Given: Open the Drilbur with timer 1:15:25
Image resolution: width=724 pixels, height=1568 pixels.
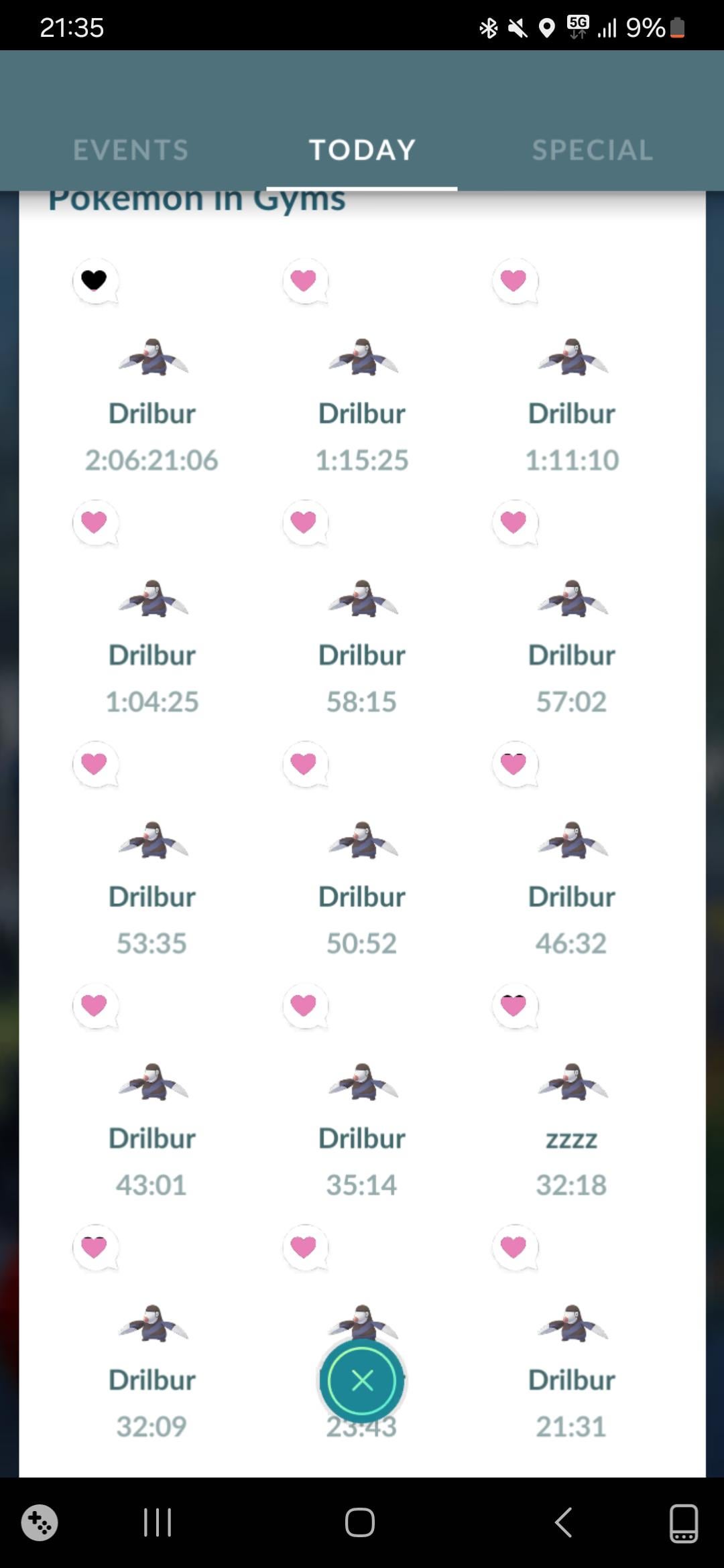Looking at the screenshot, I should [x=363, y=358].
